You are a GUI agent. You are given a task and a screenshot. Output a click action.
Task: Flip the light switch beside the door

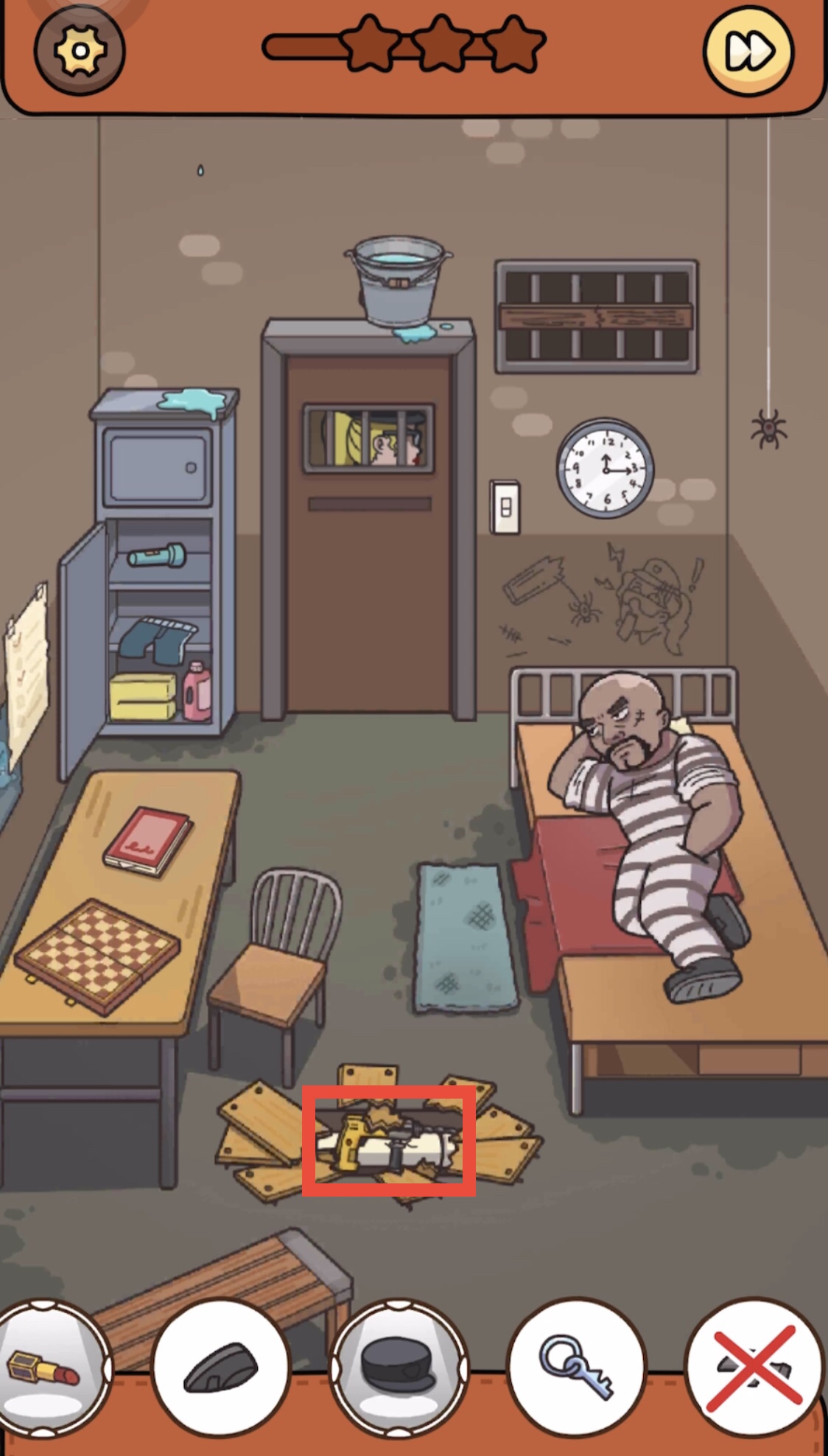505,507
